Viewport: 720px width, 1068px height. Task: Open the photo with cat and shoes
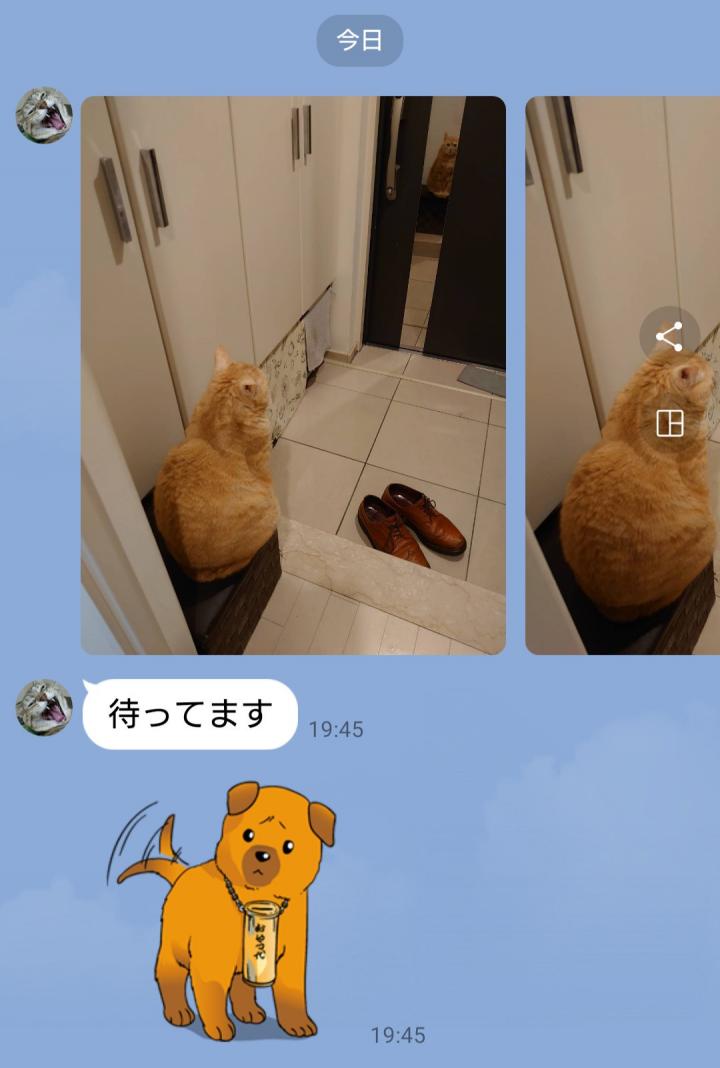(293, 375)
